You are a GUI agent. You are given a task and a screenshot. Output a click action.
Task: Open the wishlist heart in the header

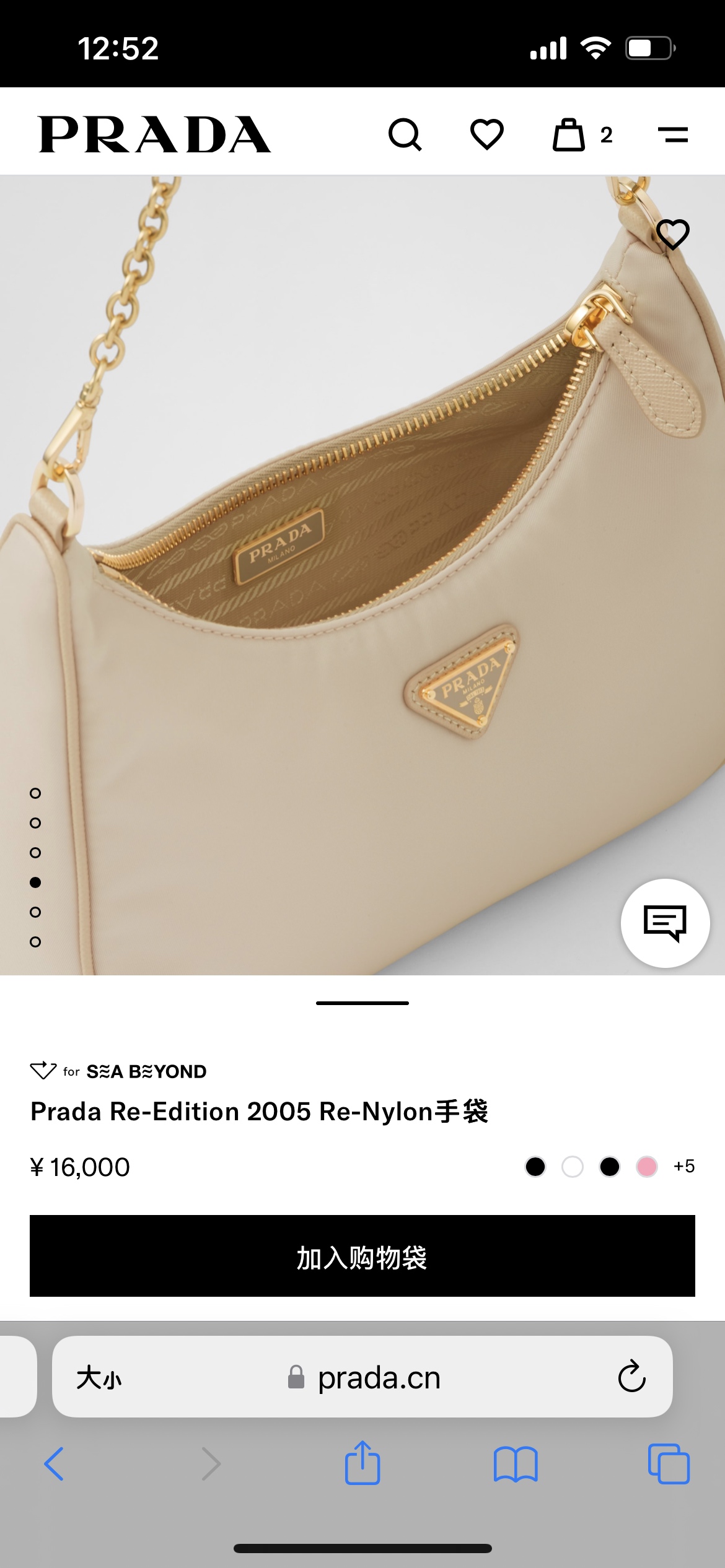click(x=487, y=134)
